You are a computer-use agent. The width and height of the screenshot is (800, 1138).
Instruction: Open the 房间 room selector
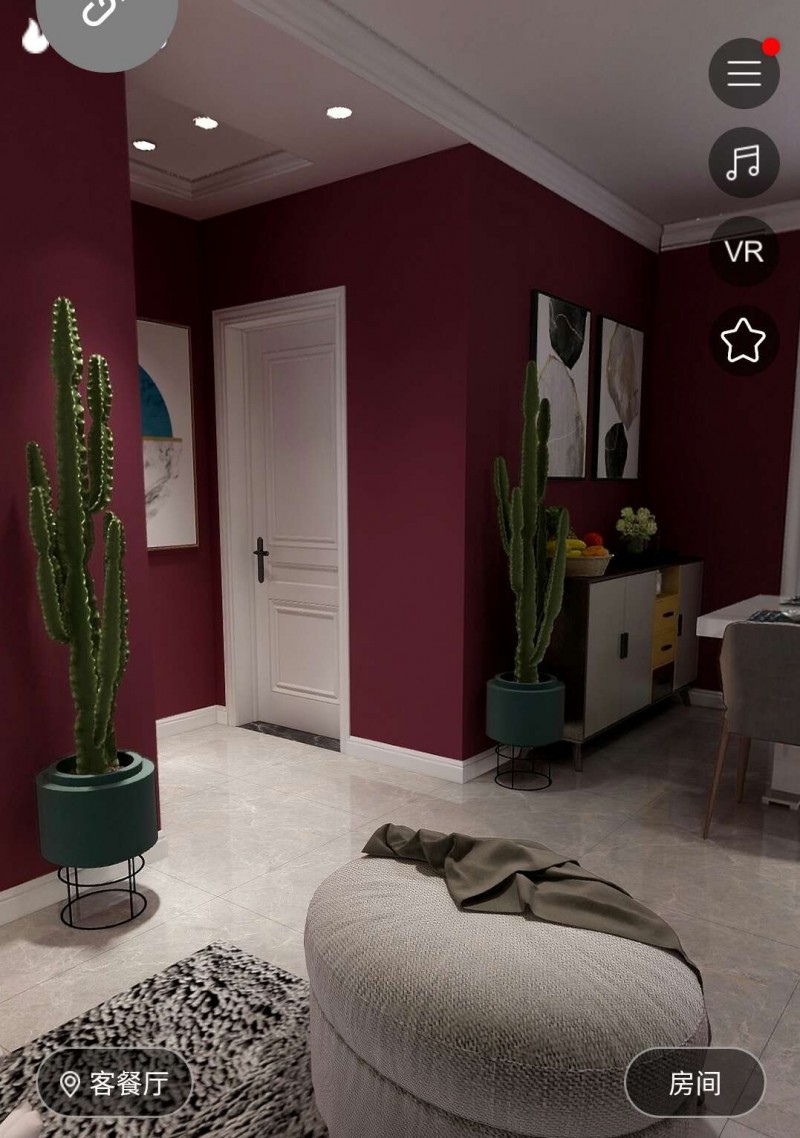[x=695, y=1082]
